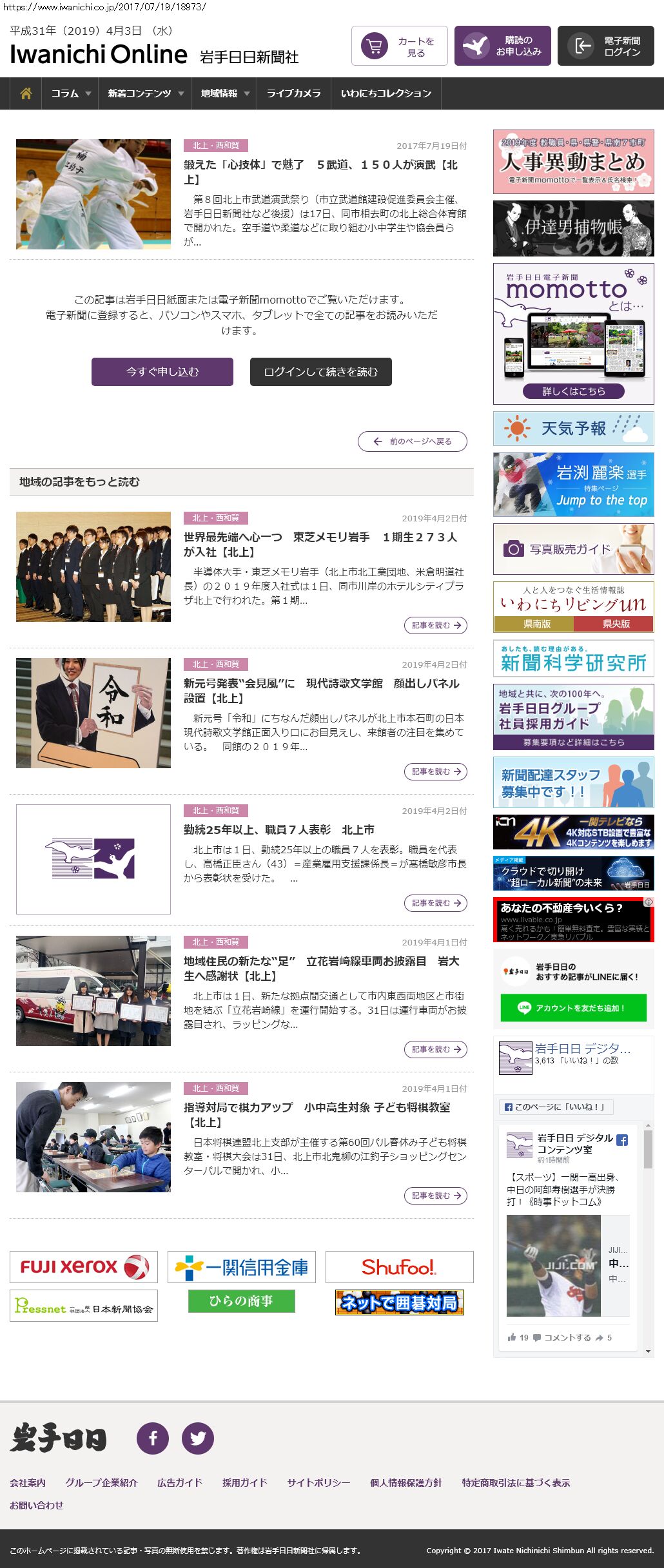Screen dimensions: 664x1568
Task: Add the LINE account as friend
Action: (574, 1008)
